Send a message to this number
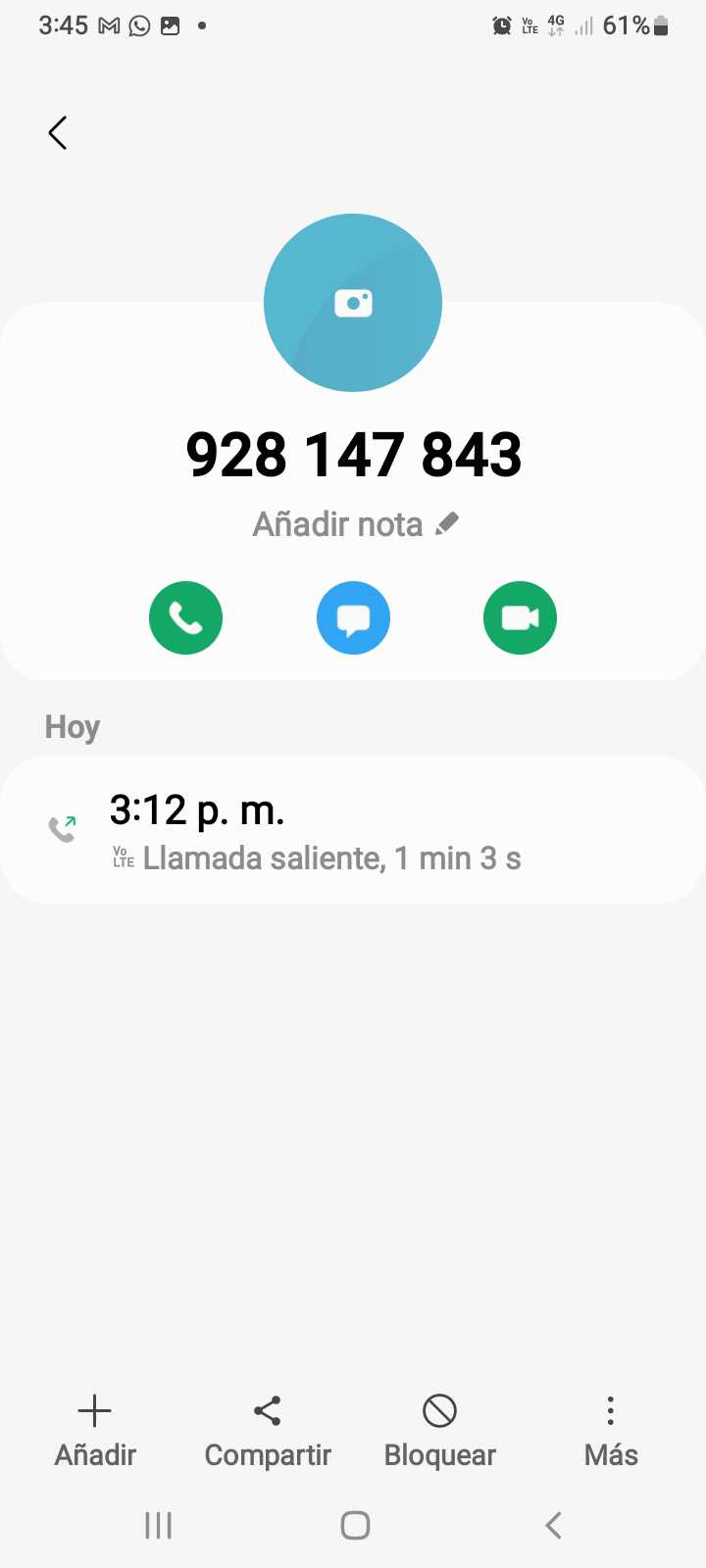Viewport: 706px width, 1568px height. 353,618
